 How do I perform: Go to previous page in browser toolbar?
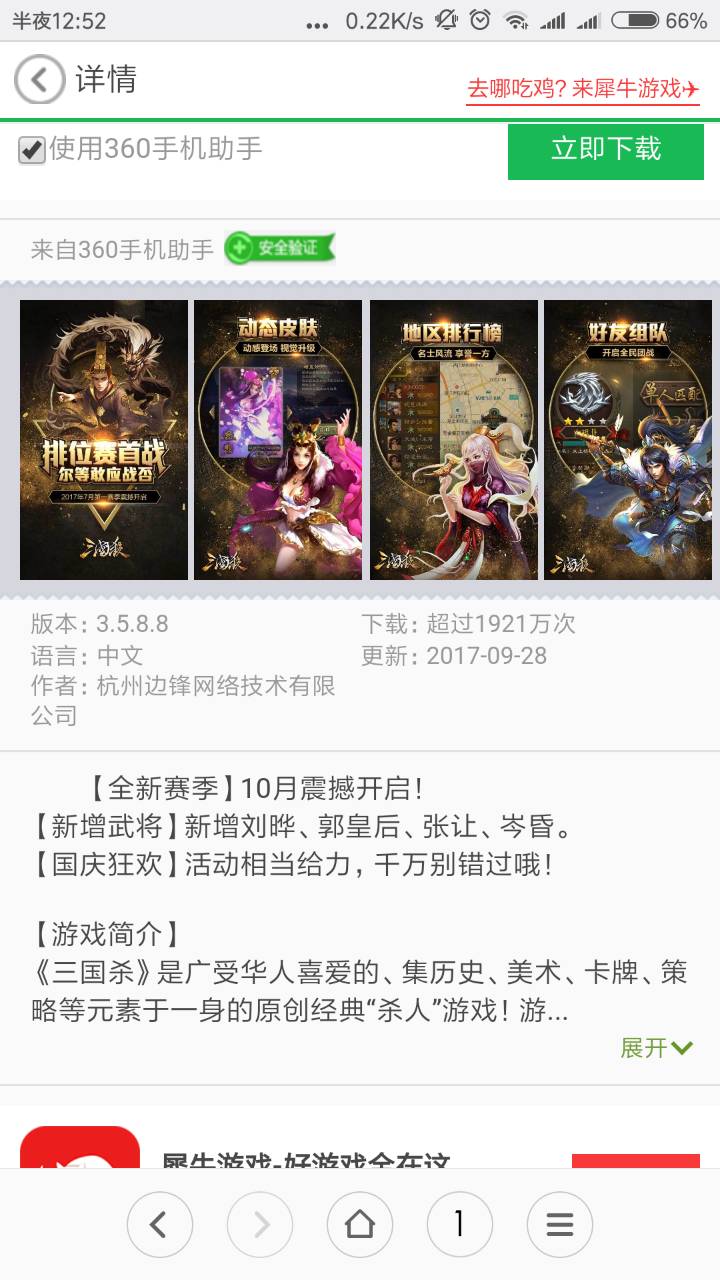coord(159,1224)
